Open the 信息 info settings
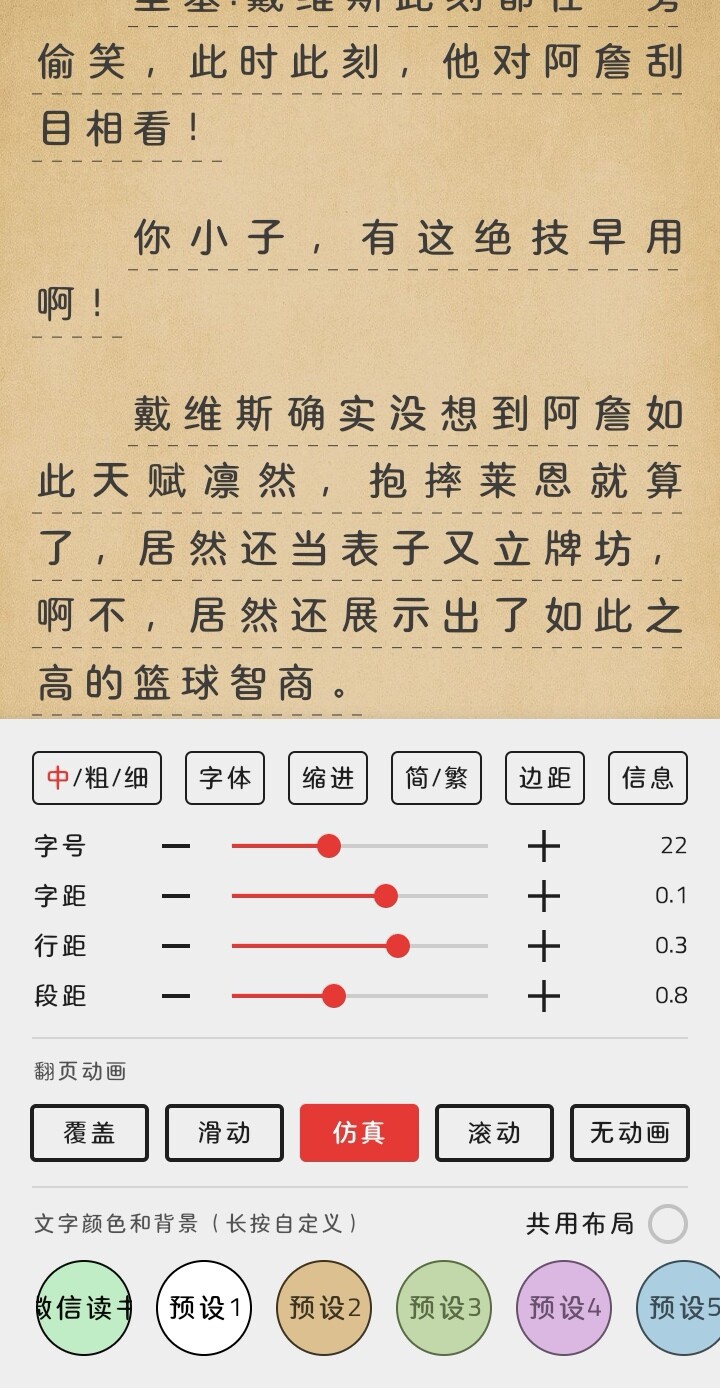720x1388 pixels. tap(648, 778)
